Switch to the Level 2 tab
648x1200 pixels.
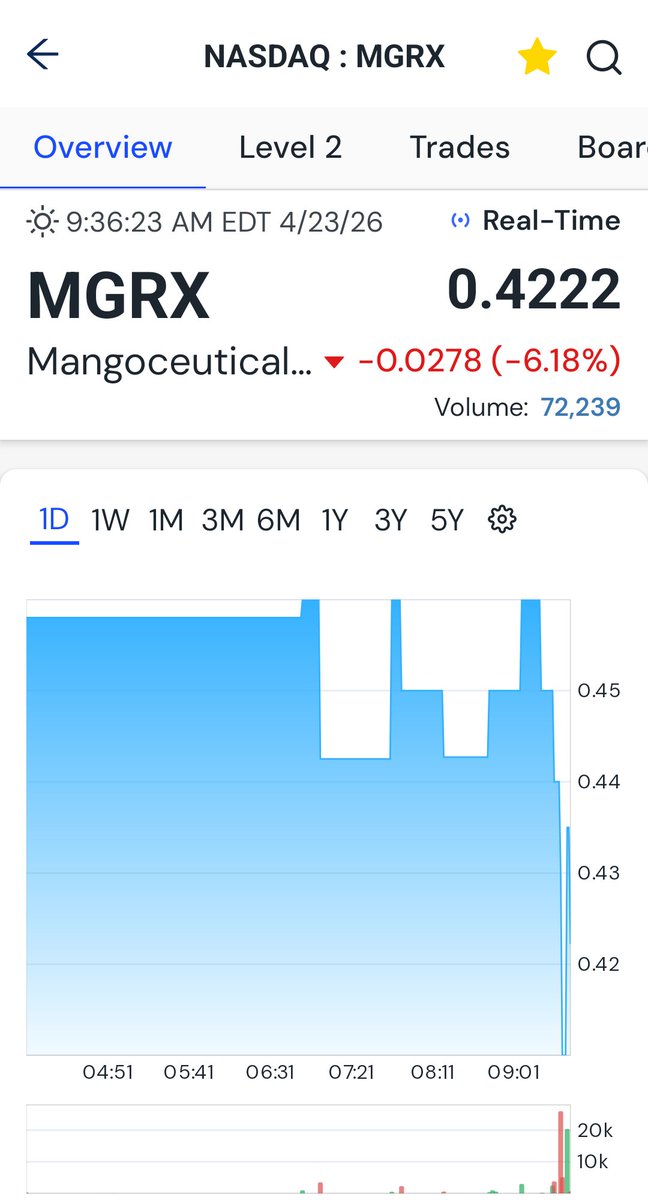click(x=290, y=148)
